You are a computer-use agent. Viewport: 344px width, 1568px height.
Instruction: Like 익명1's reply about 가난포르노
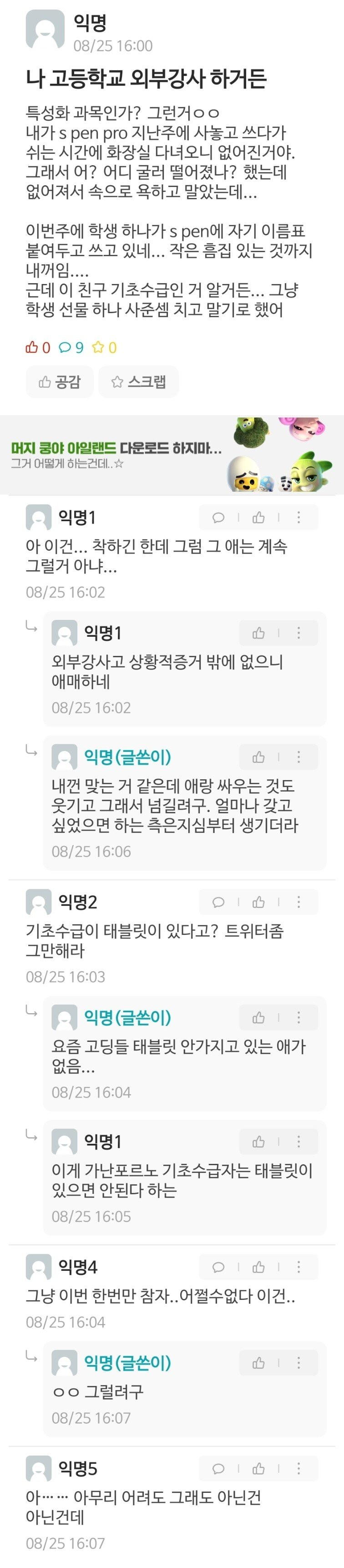click(258, 1142)
